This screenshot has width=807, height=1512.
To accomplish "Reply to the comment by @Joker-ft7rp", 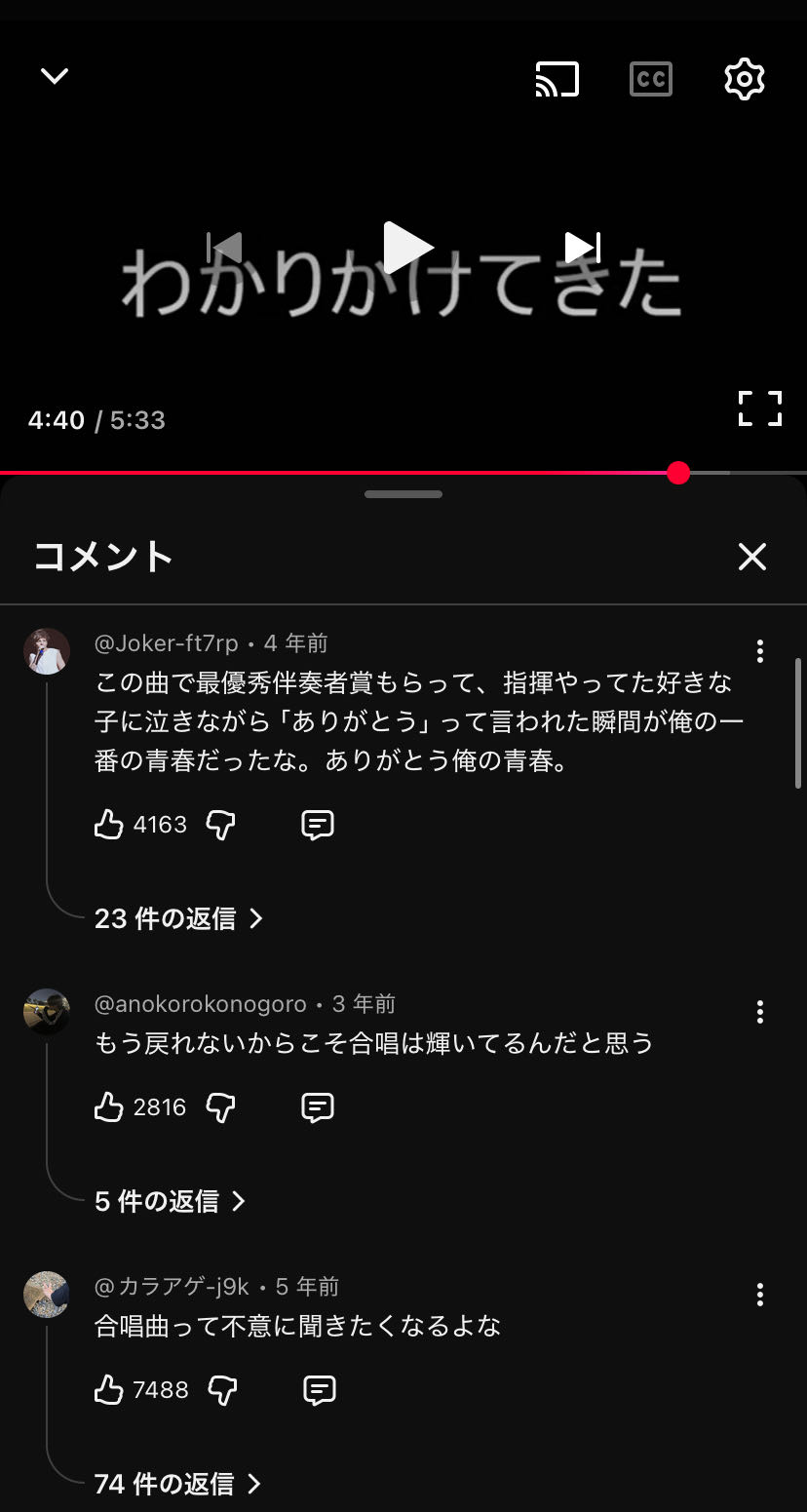I will (318, 825).
